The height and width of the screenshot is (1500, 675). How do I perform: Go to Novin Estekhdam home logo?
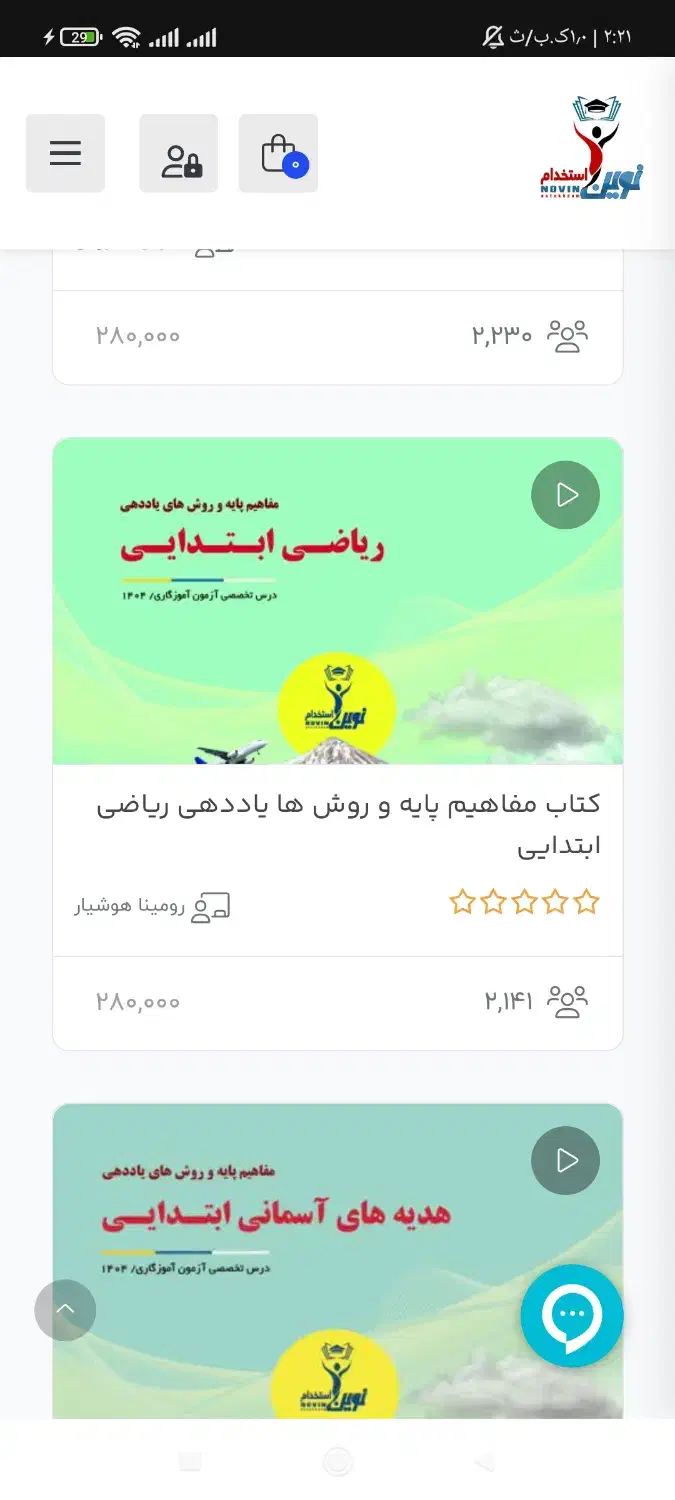pos(591,151)
